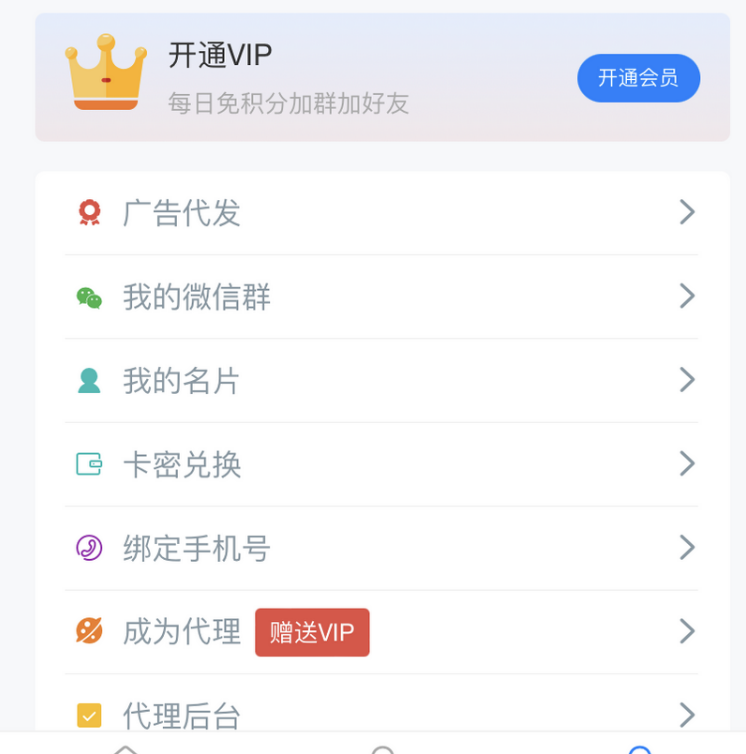This screenshot has height=754, width=746.
Task: Click the red 赠送VIP badge
Action: (312, 632)
